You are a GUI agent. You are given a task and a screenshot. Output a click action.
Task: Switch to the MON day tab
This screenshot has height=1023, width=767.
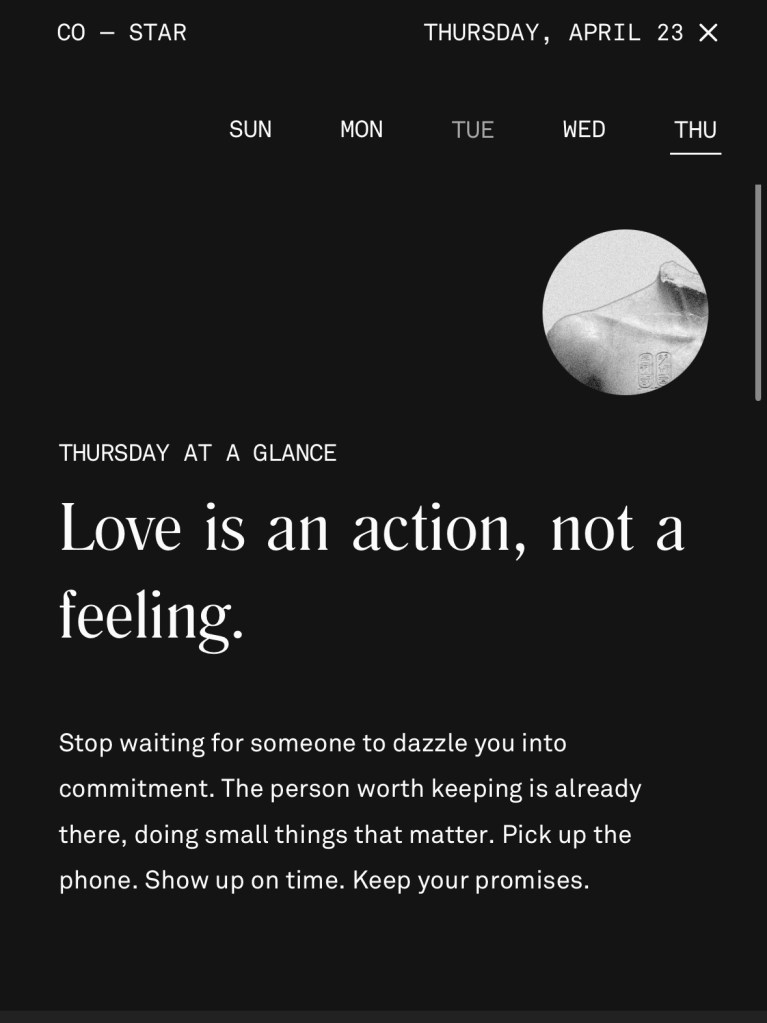tap(361, 130)
